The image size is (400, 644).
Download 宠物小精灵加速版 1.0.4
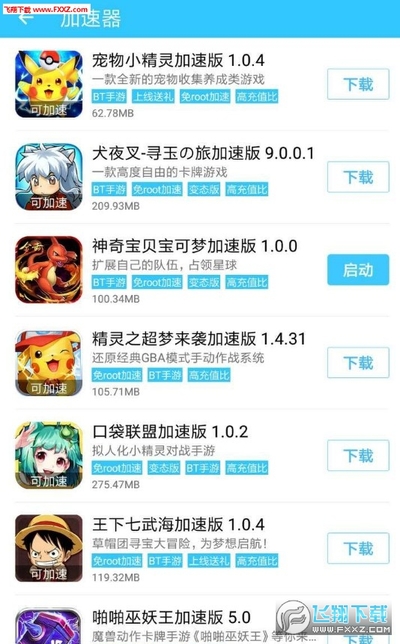point(358,84)
